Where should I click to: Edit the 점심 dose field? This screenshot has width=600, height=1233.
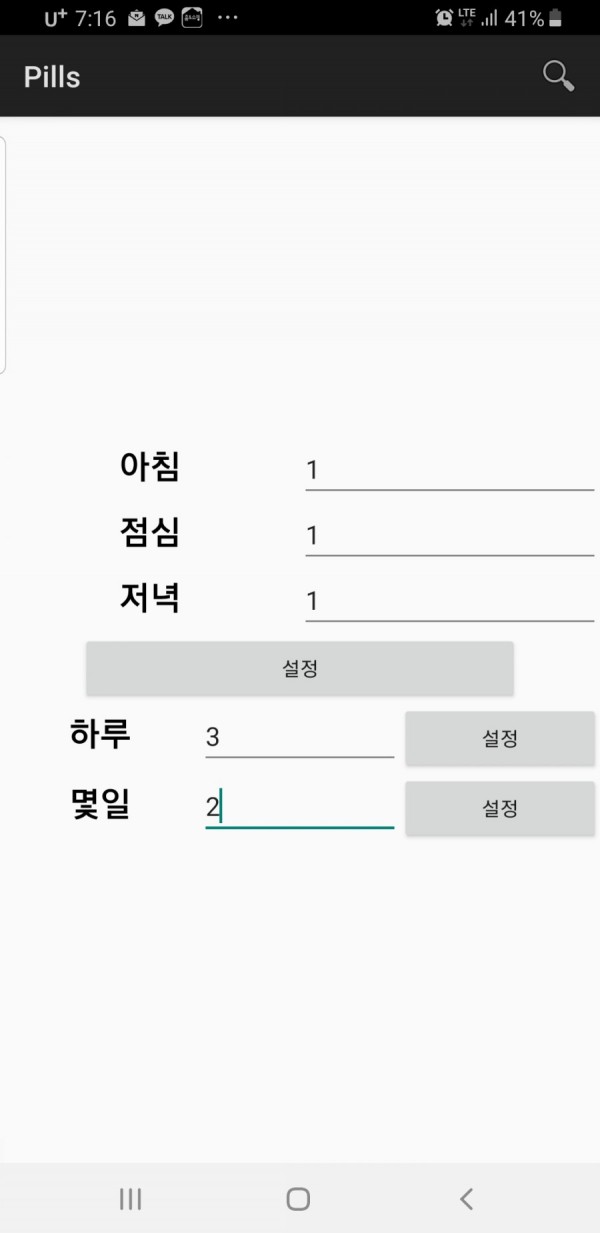pyautogui.click(x=450, y=534)
